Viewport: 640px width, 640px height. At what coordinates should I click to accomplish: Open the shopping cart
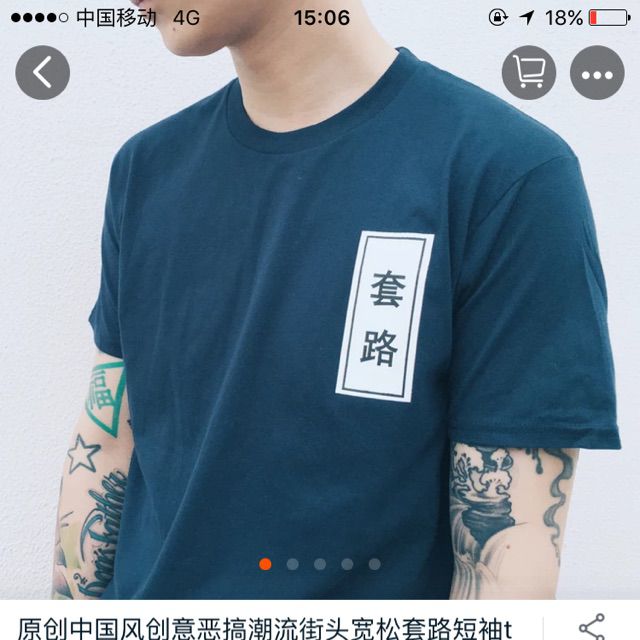[528, 73]
